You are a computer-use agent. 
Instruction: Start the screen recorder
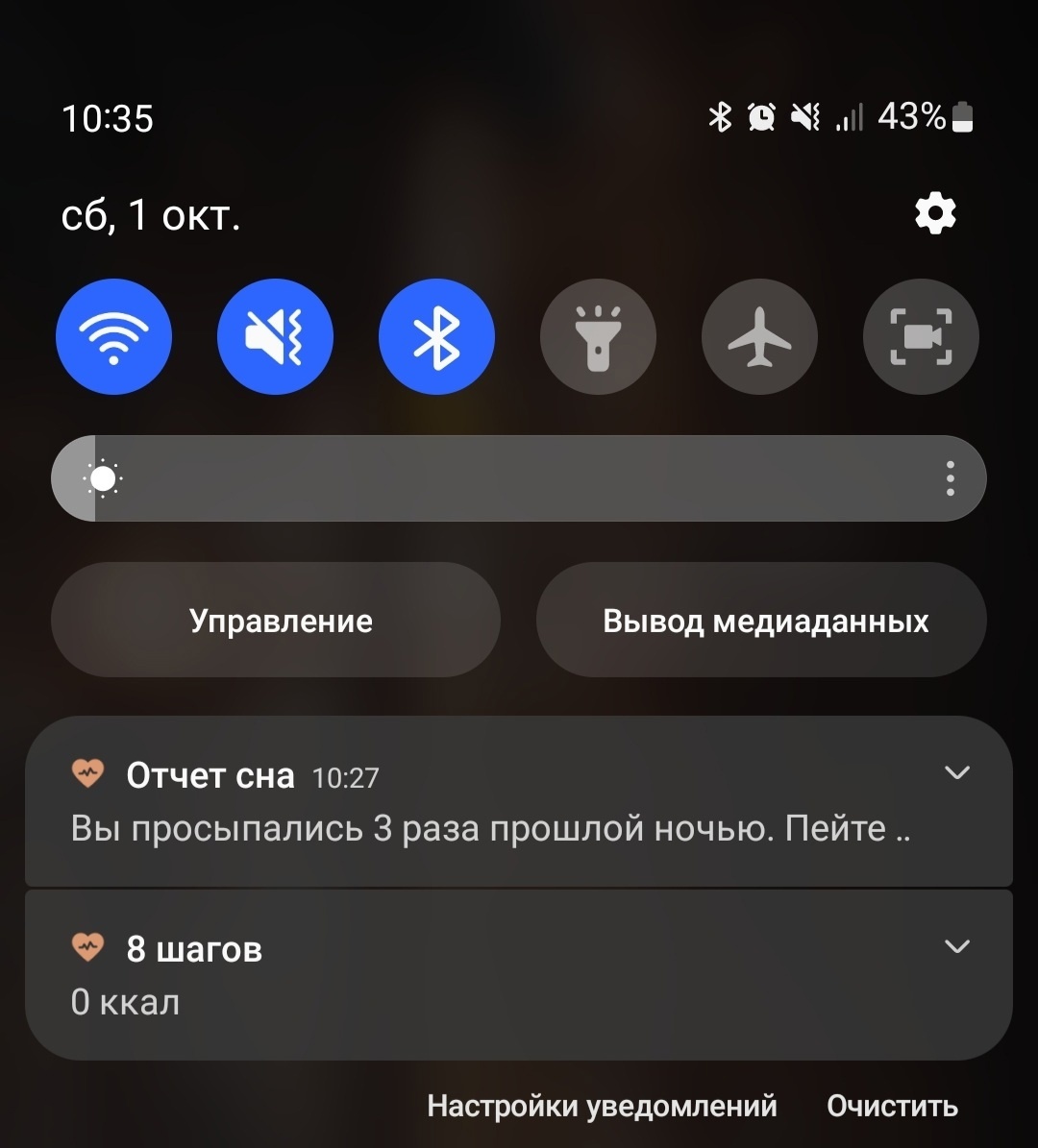pyautogui.click(x=921, y=338)
